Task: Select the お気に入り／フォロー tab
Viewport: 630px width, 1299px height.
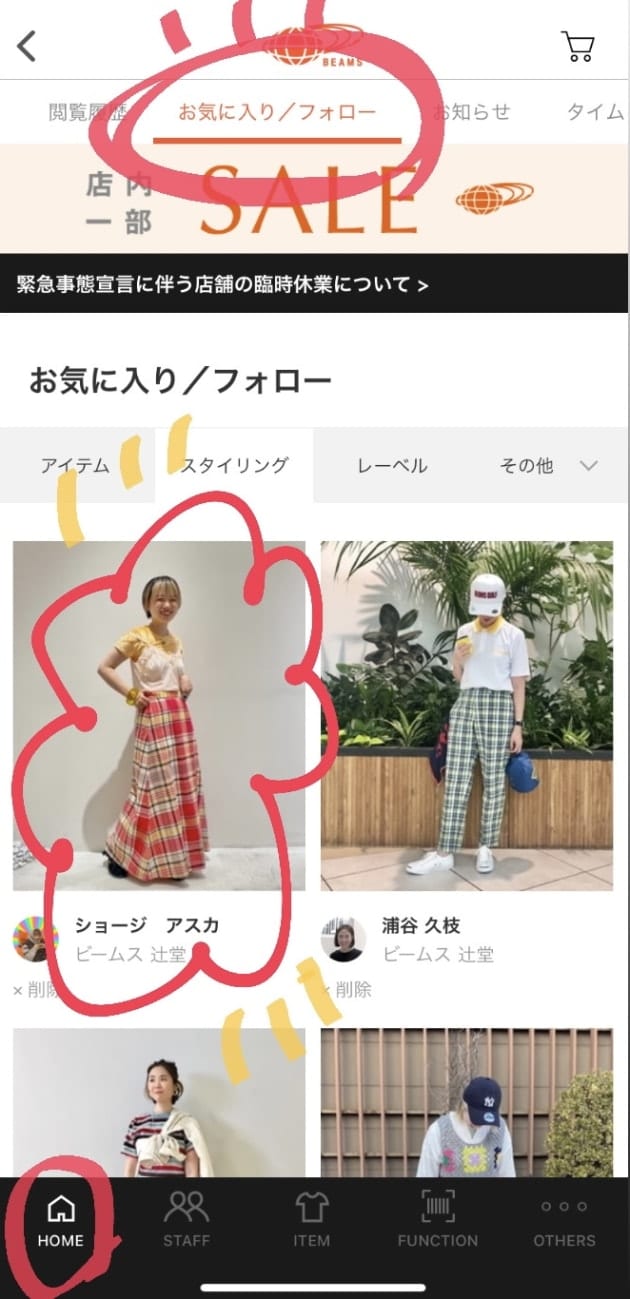Action: (x=277, y=111)
